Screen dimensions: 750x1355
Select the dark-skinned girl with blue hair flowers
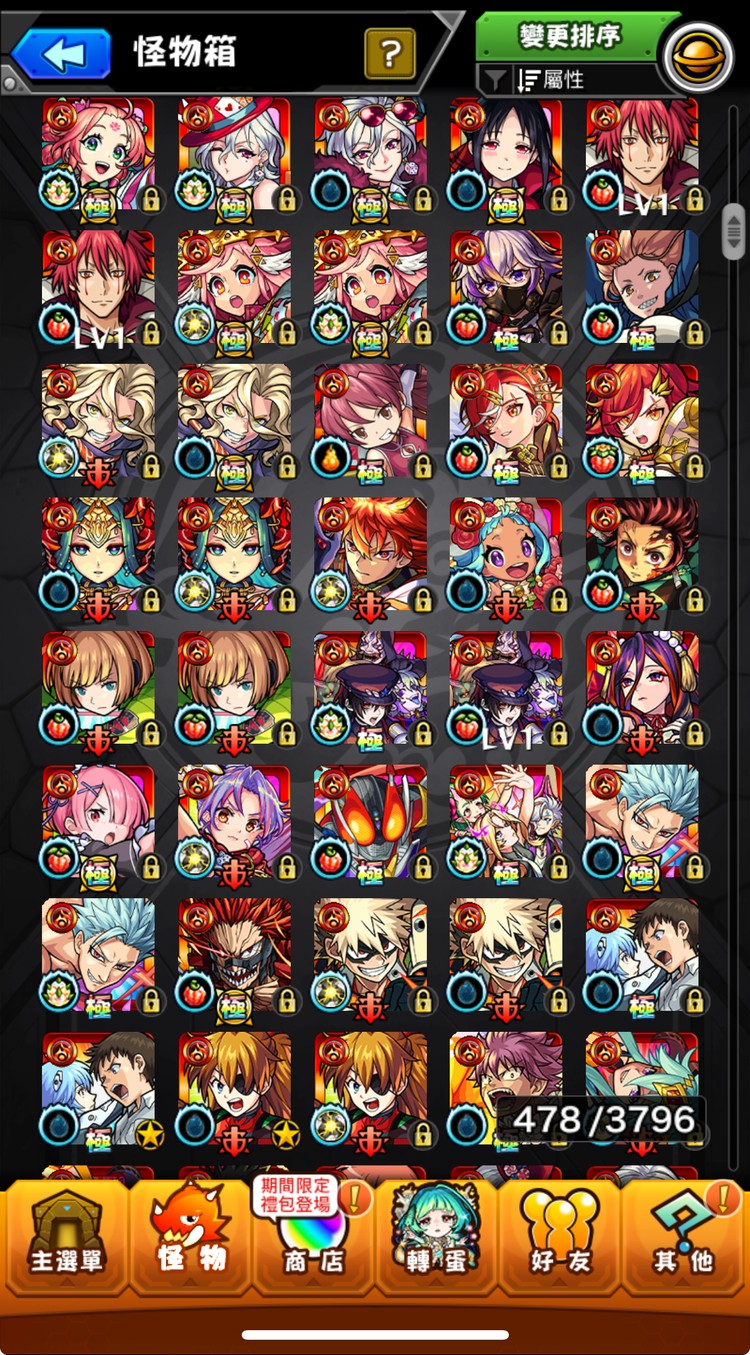(506, 555)
